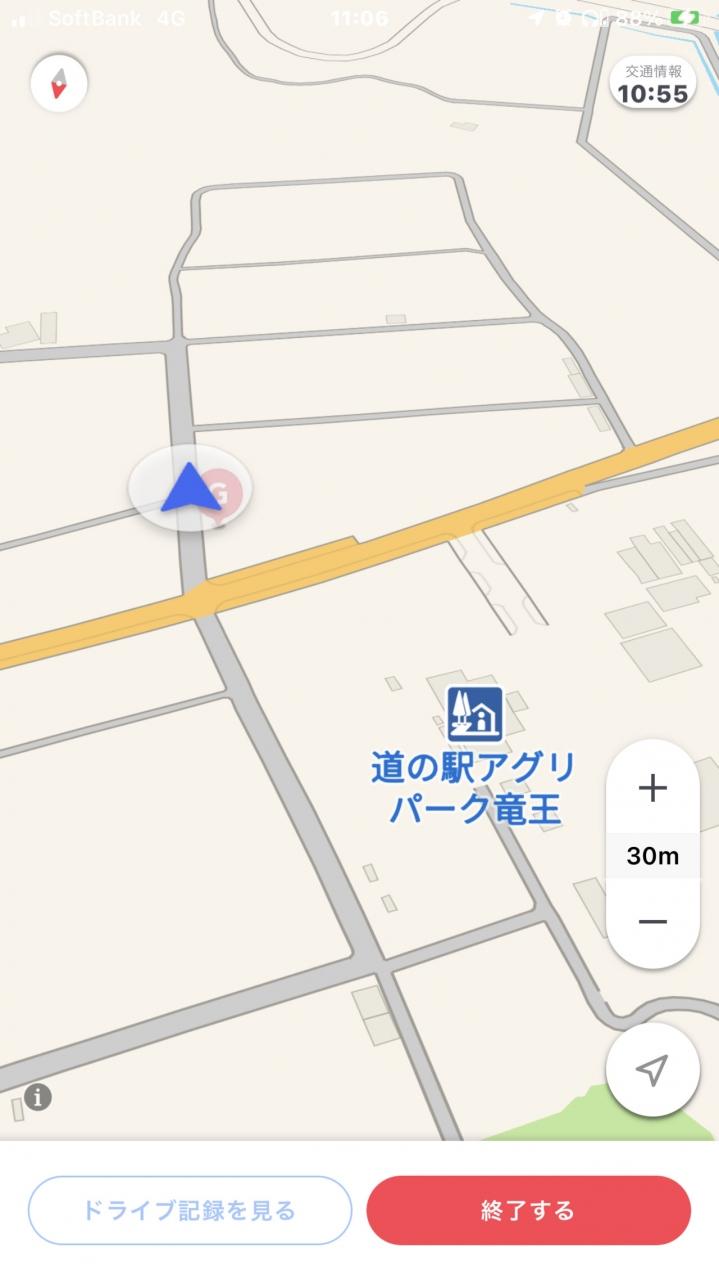Tap ドライブ記録を見る to view drive record

click(190, 1210)
